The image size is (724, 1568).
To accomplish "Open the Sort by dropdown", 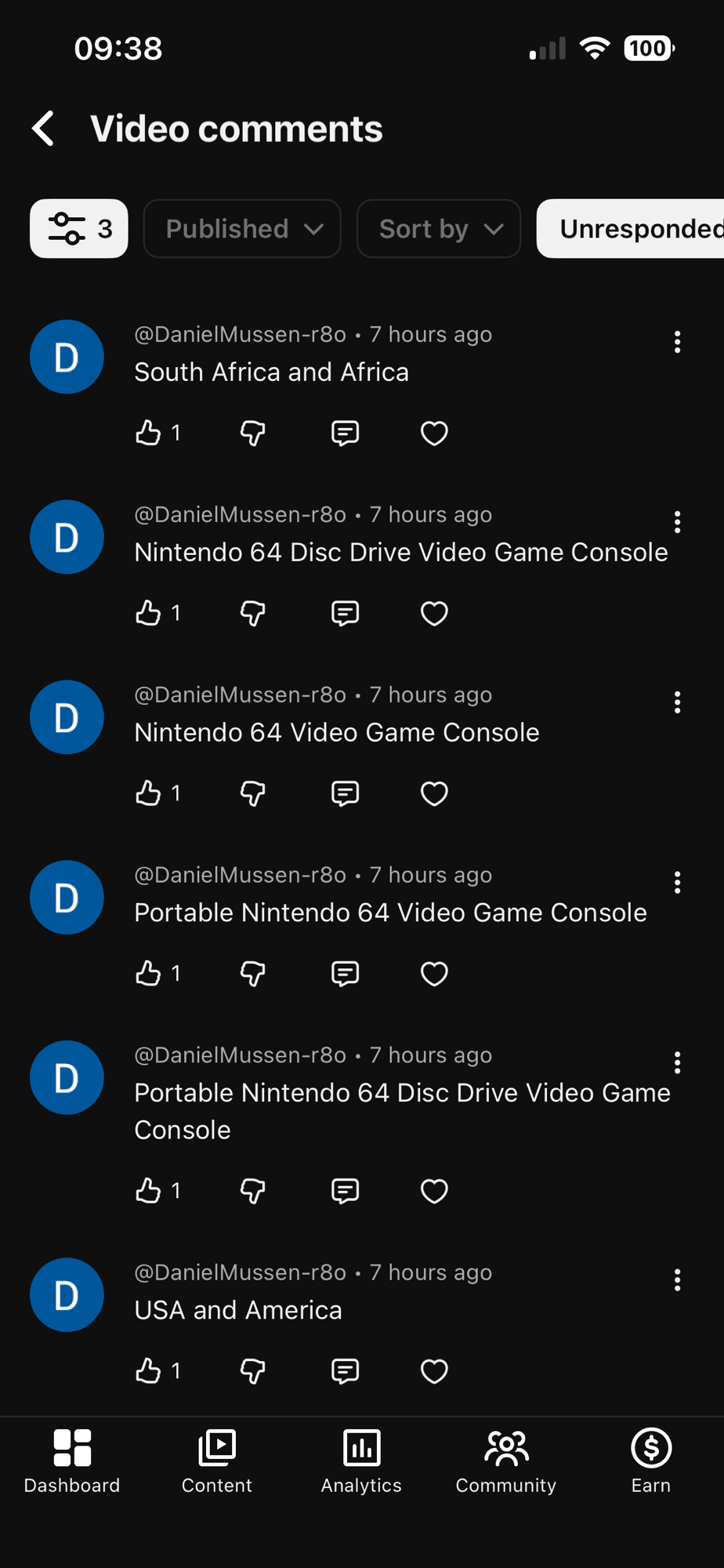I will pyautogui.click(x=439, y=229).
